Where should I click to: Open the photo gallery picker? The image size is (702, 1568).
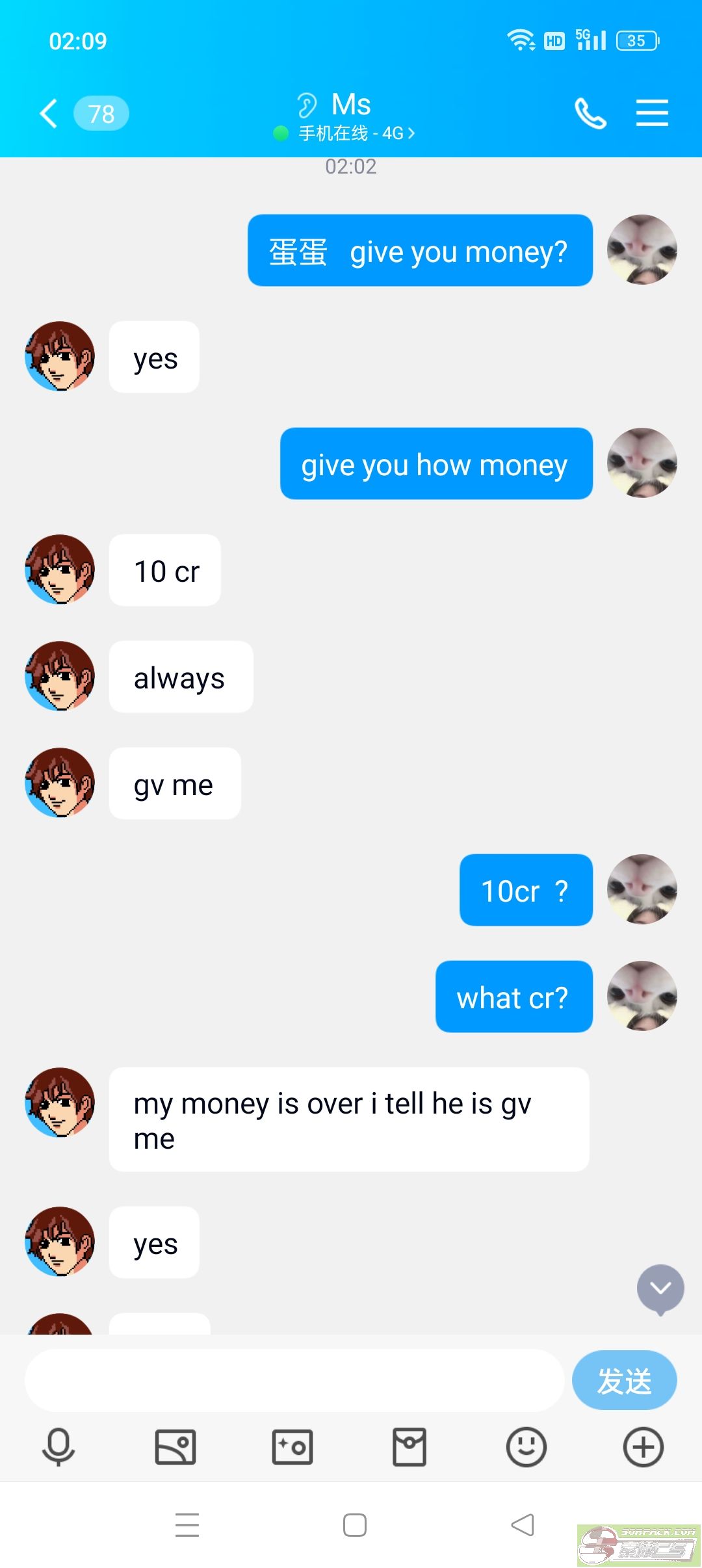[175, 1447]
